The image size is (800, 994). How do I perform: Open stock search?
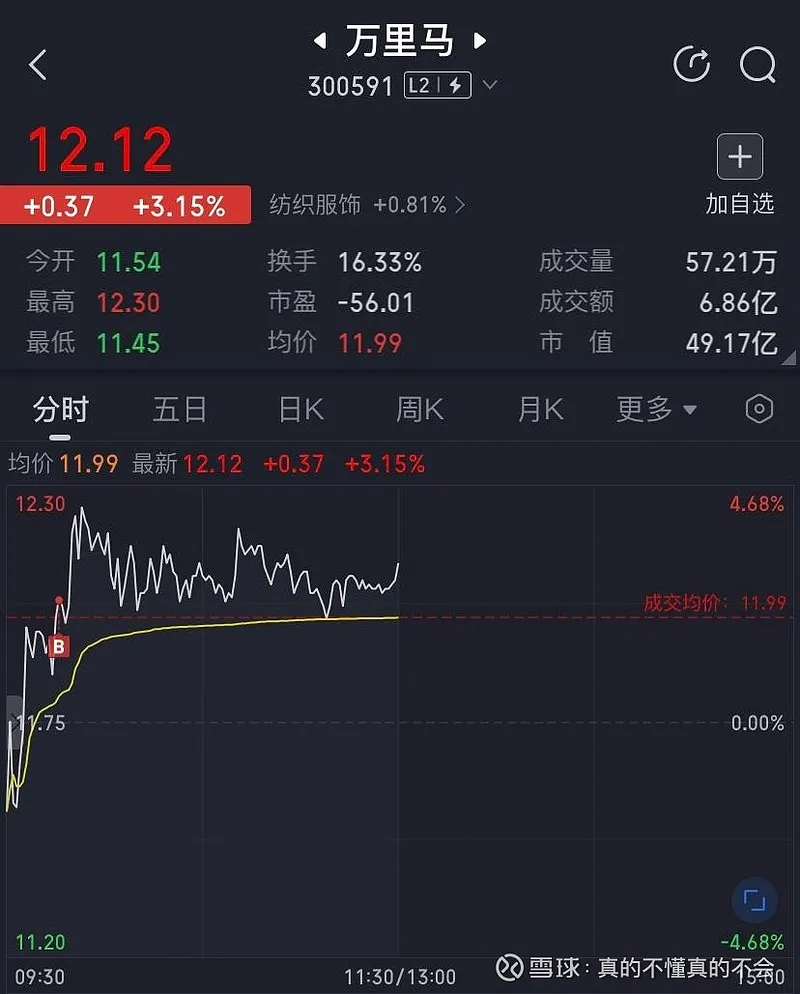click(757, 65)
